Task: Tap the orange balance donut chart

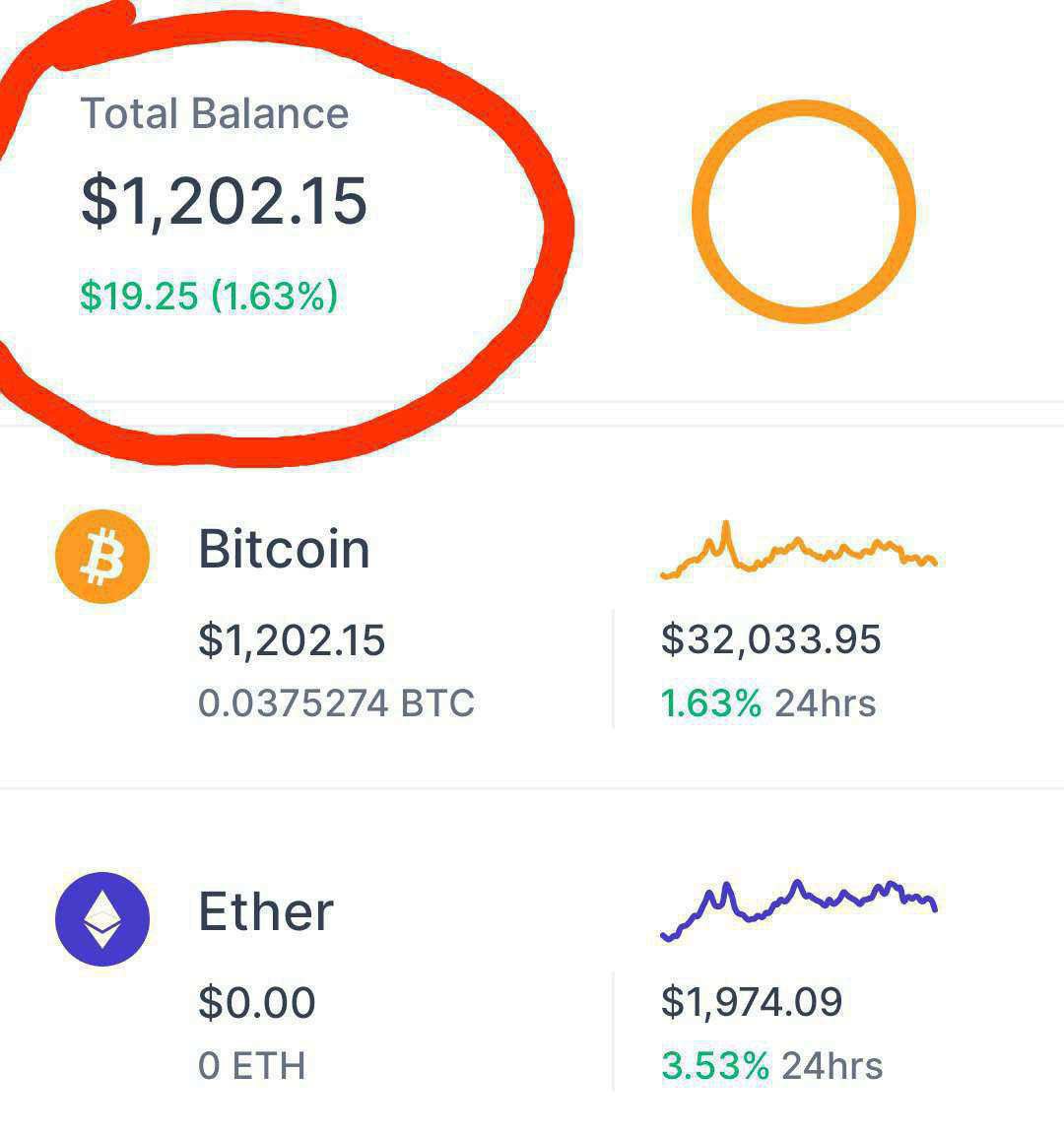Action: pyautogui.click(x=803, y=212)
